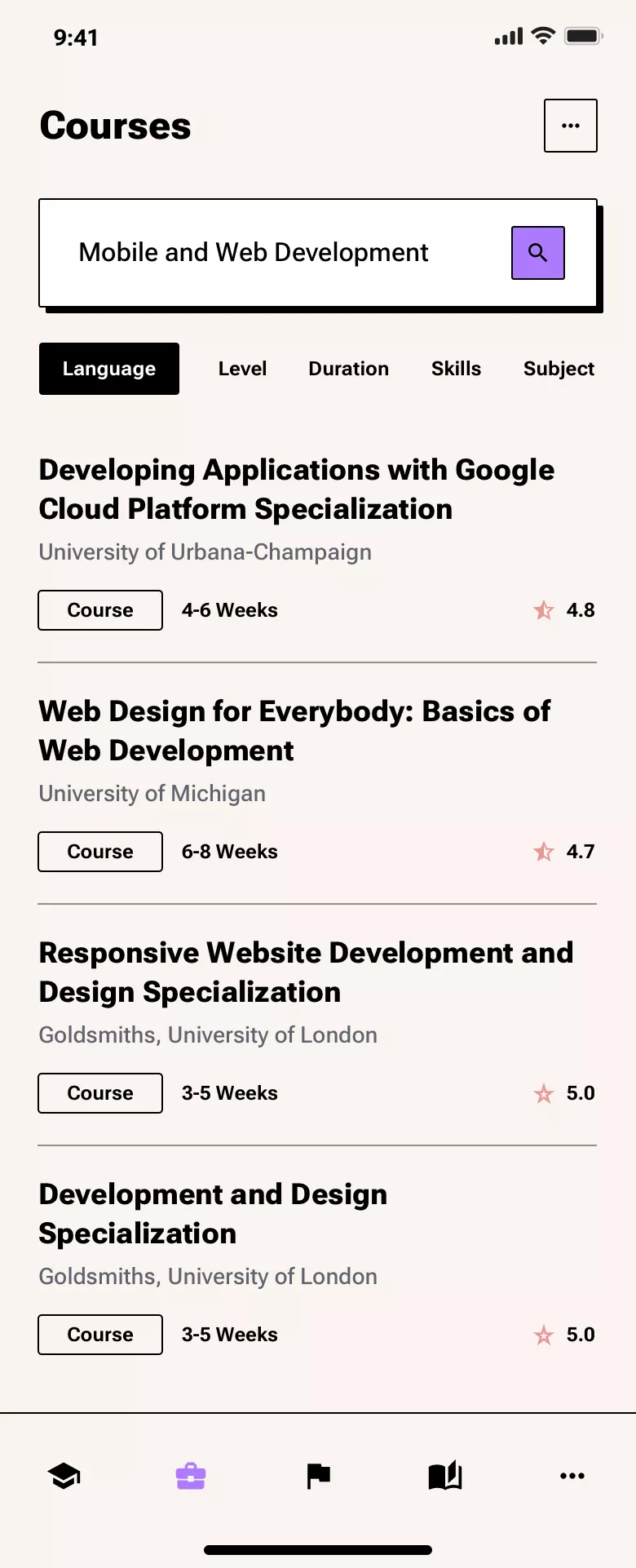636x1568 pixels.
Task: Open the options menu beside Courses title
Action: point(570,125)
